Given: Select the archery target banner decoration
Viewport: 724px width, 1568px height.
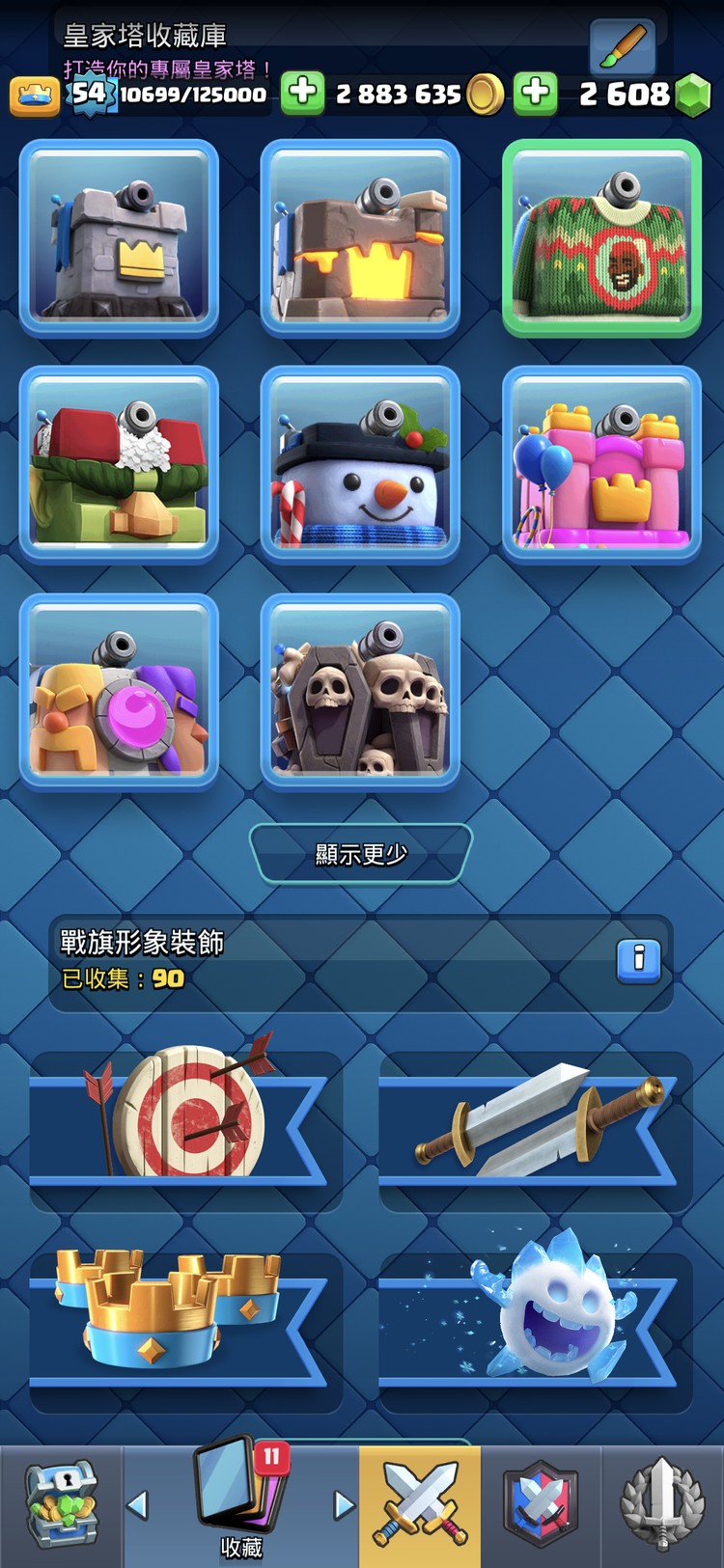Looking at the screenshot, I should (183, 1129).
